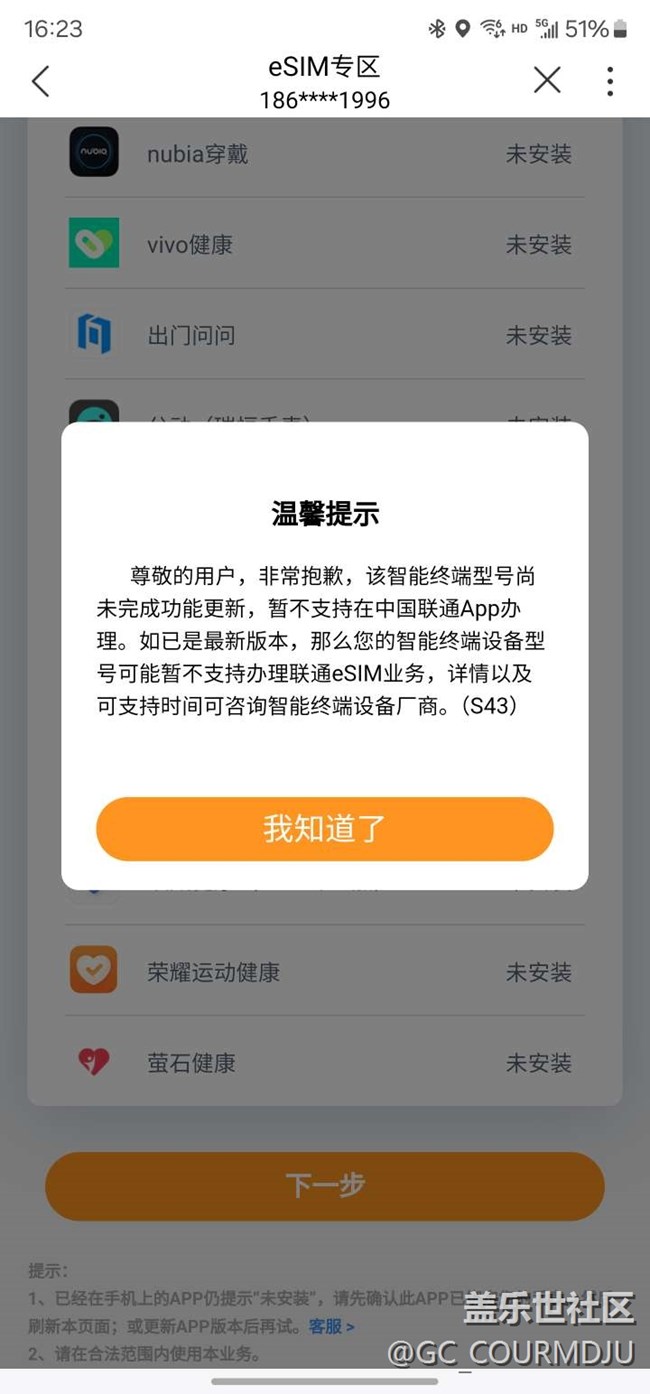Tap the 我知道了 button to dismiss
The width and height of the screenshot is (650, 1394).
point(324,829)
